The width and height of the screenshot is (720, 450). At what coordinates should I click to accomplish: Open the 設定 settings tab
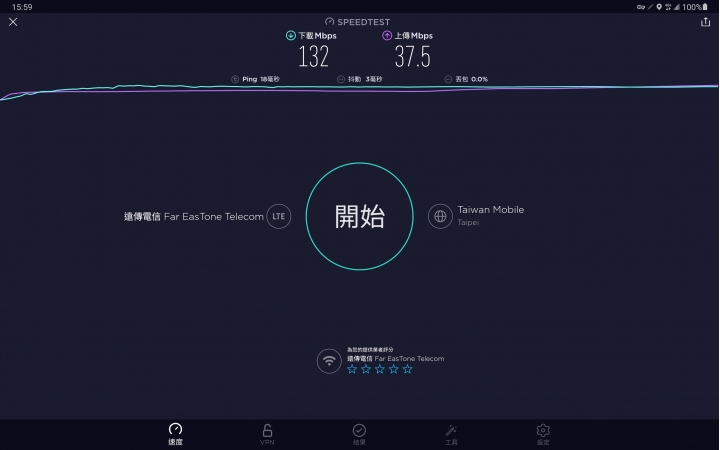pos(543,434)
